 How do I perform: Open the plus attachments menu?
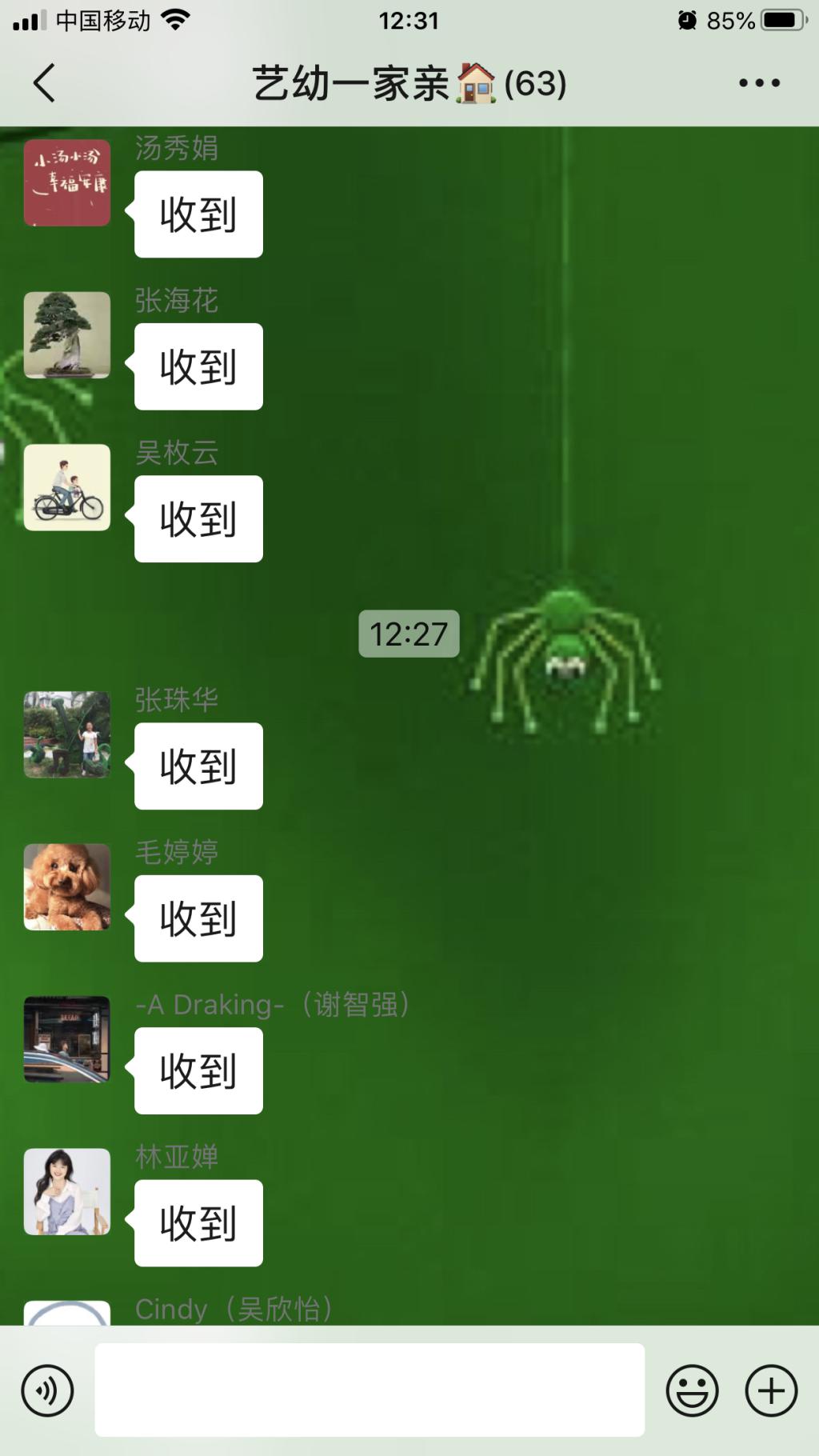click(771, 1391)
